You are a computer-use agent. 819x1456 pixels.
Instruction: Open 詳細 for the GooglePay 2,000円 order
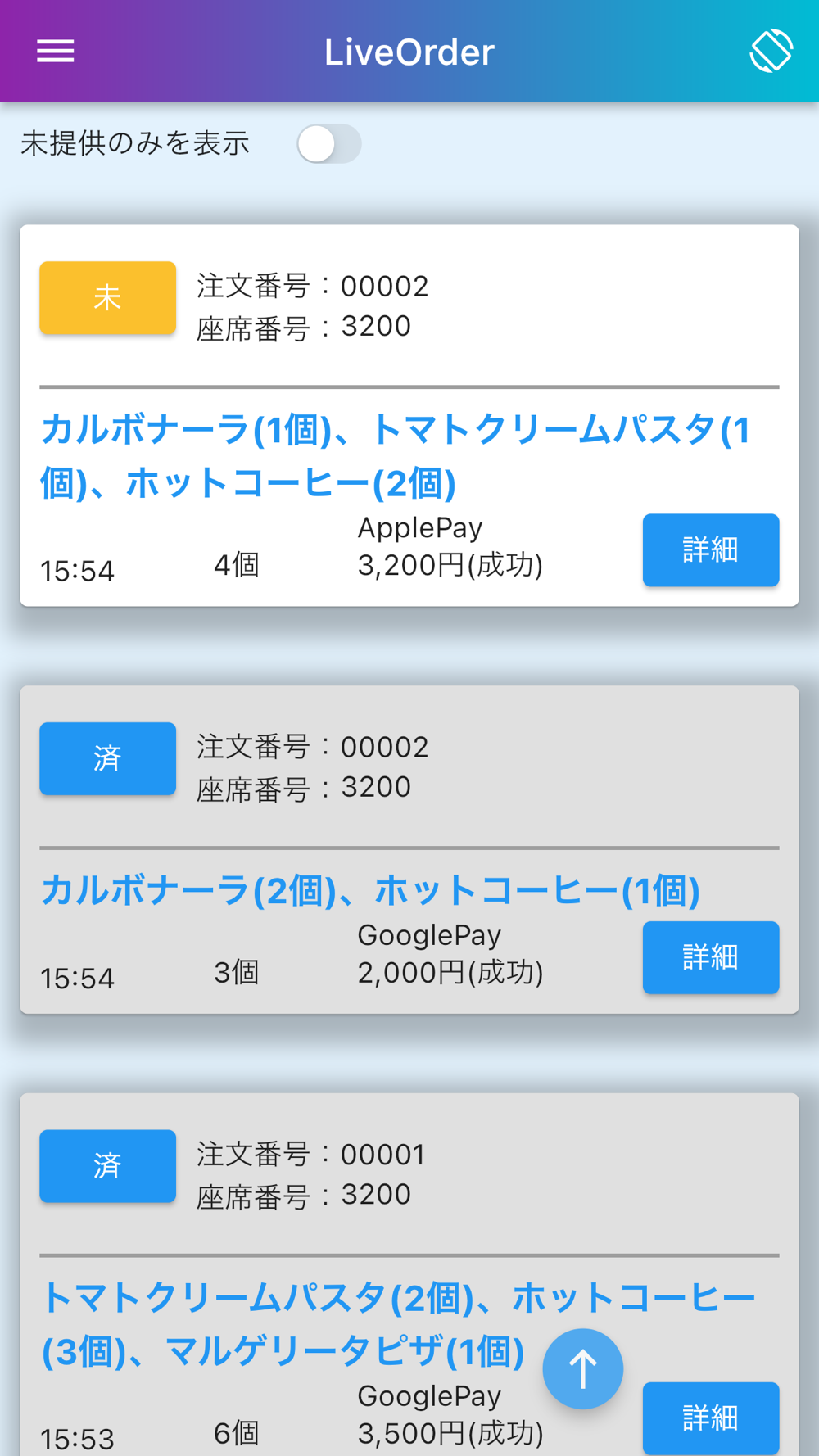[x=710, y=956]
